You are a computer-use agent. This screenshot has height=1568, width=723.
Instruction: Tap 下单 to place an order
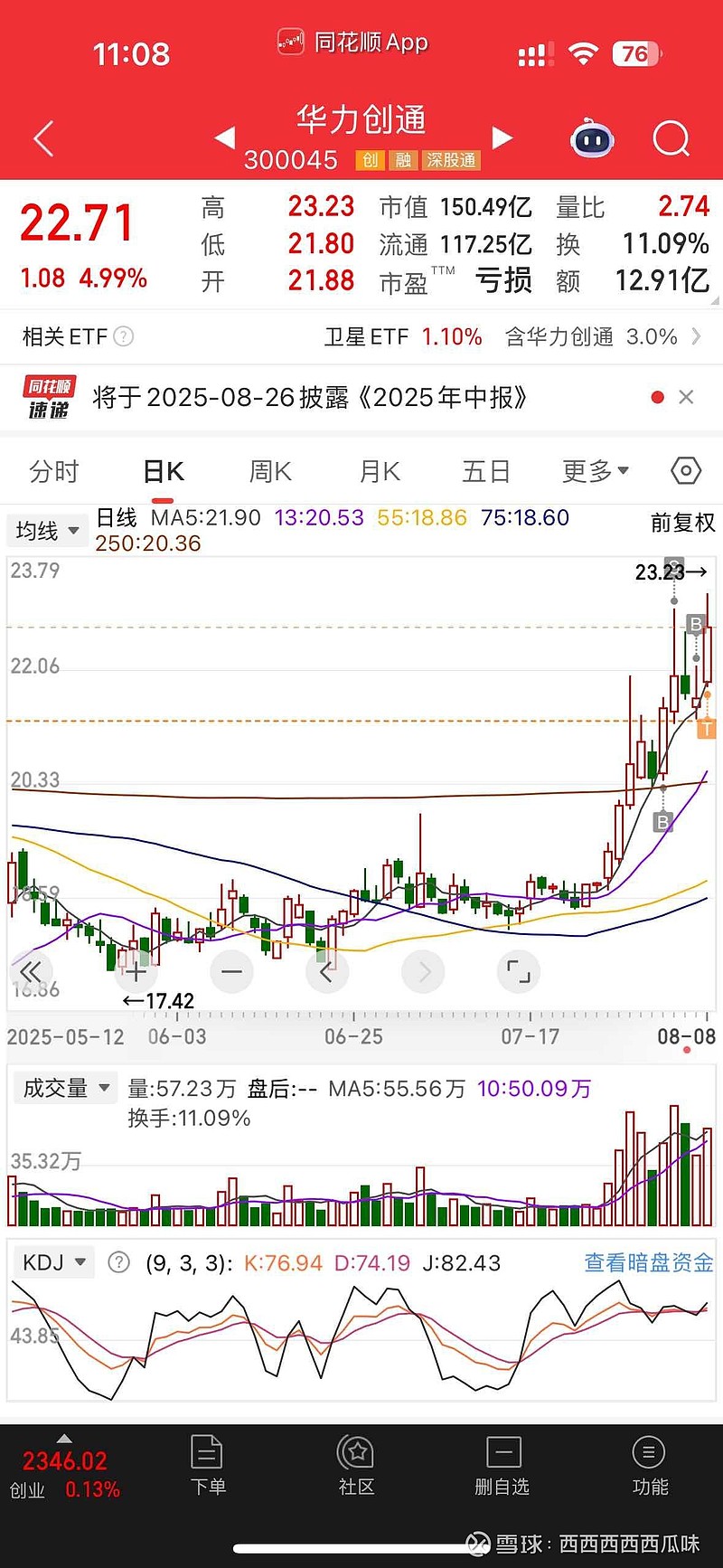click(208, 1467)
